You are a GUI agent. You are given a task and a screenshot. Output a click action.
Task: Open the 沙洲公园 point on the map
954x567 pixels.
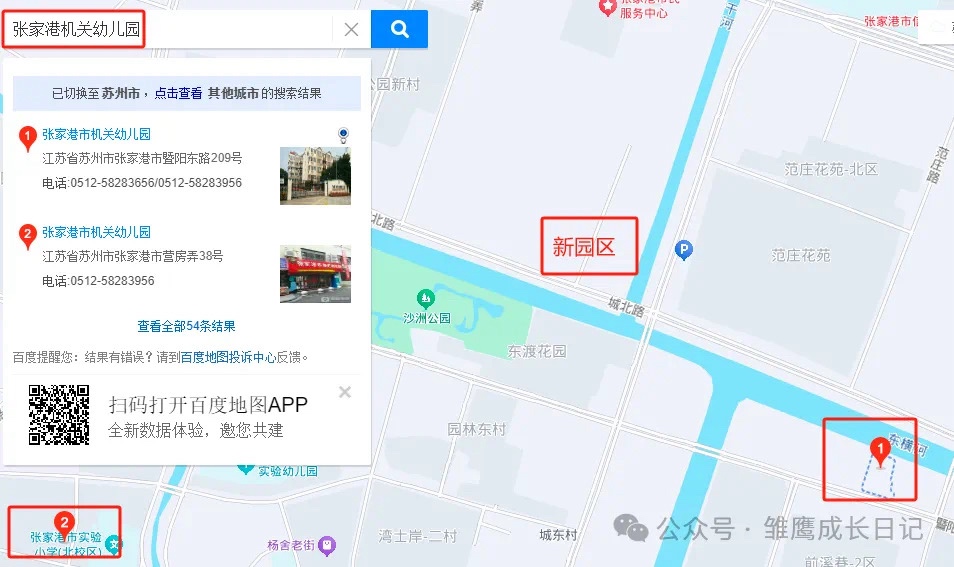426,298
